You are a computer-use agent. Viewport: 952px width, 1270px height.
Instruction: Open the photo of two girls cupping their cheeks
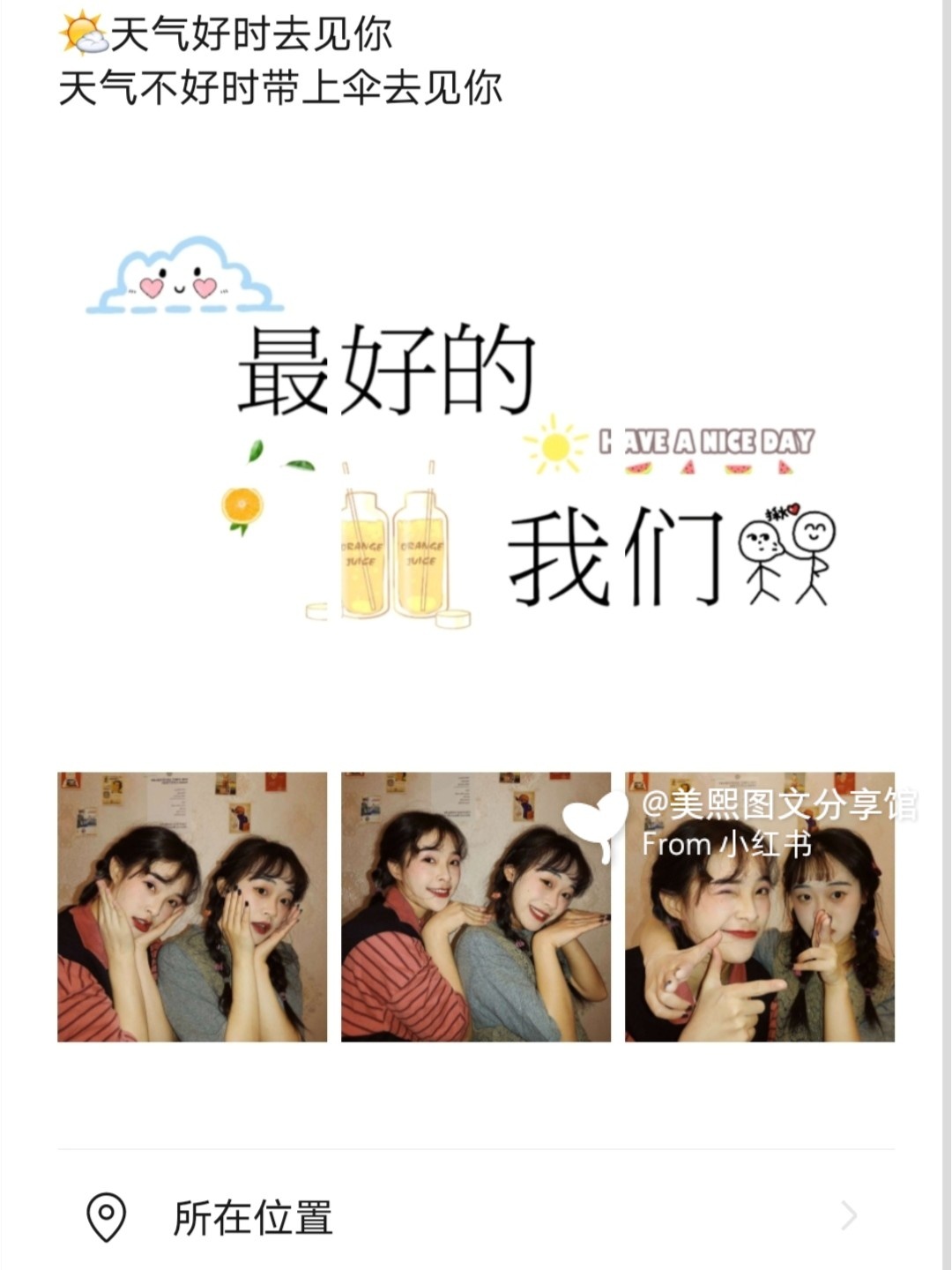tap(192, 907)
